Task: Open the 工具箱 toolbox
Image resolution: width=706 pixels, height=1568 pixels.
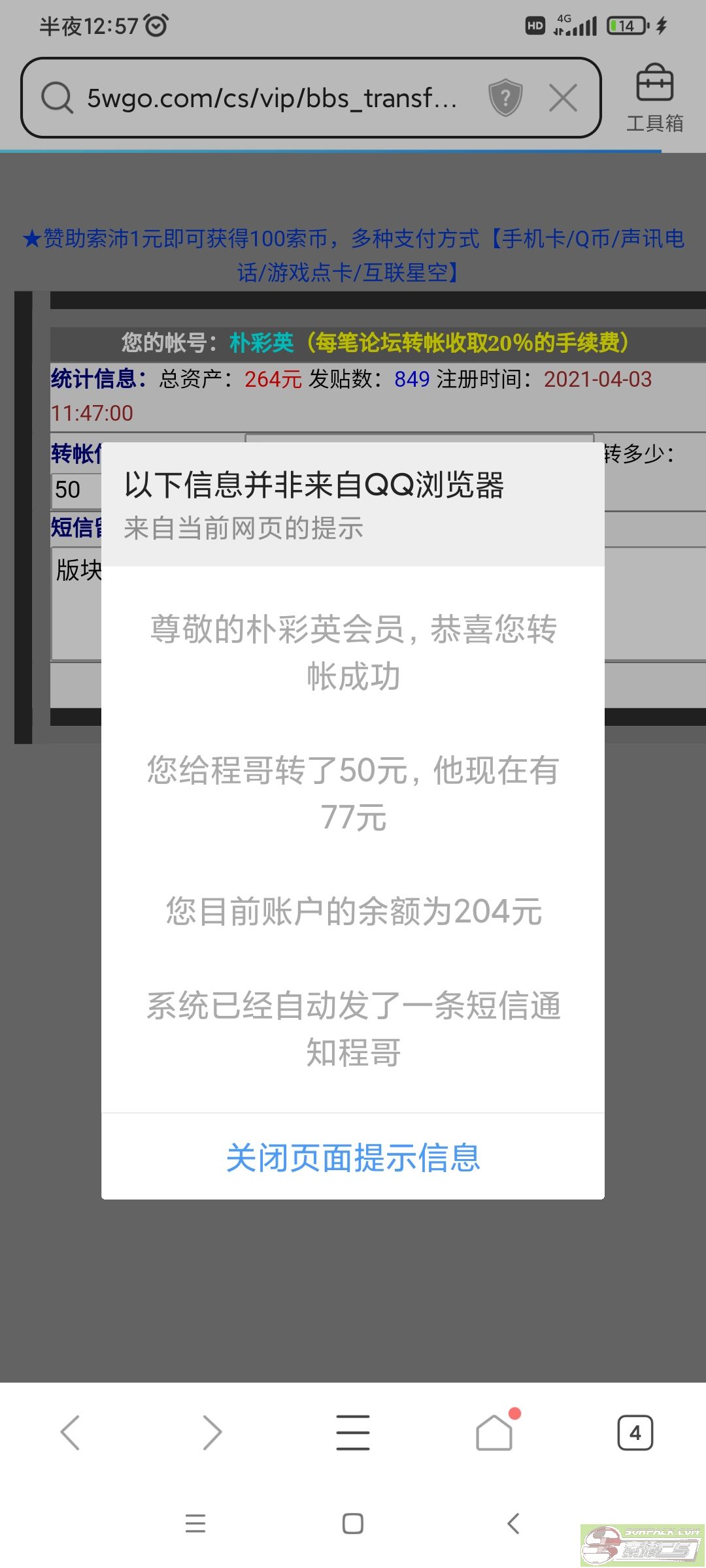Action: pyautogui.click(x=654, y=98)
